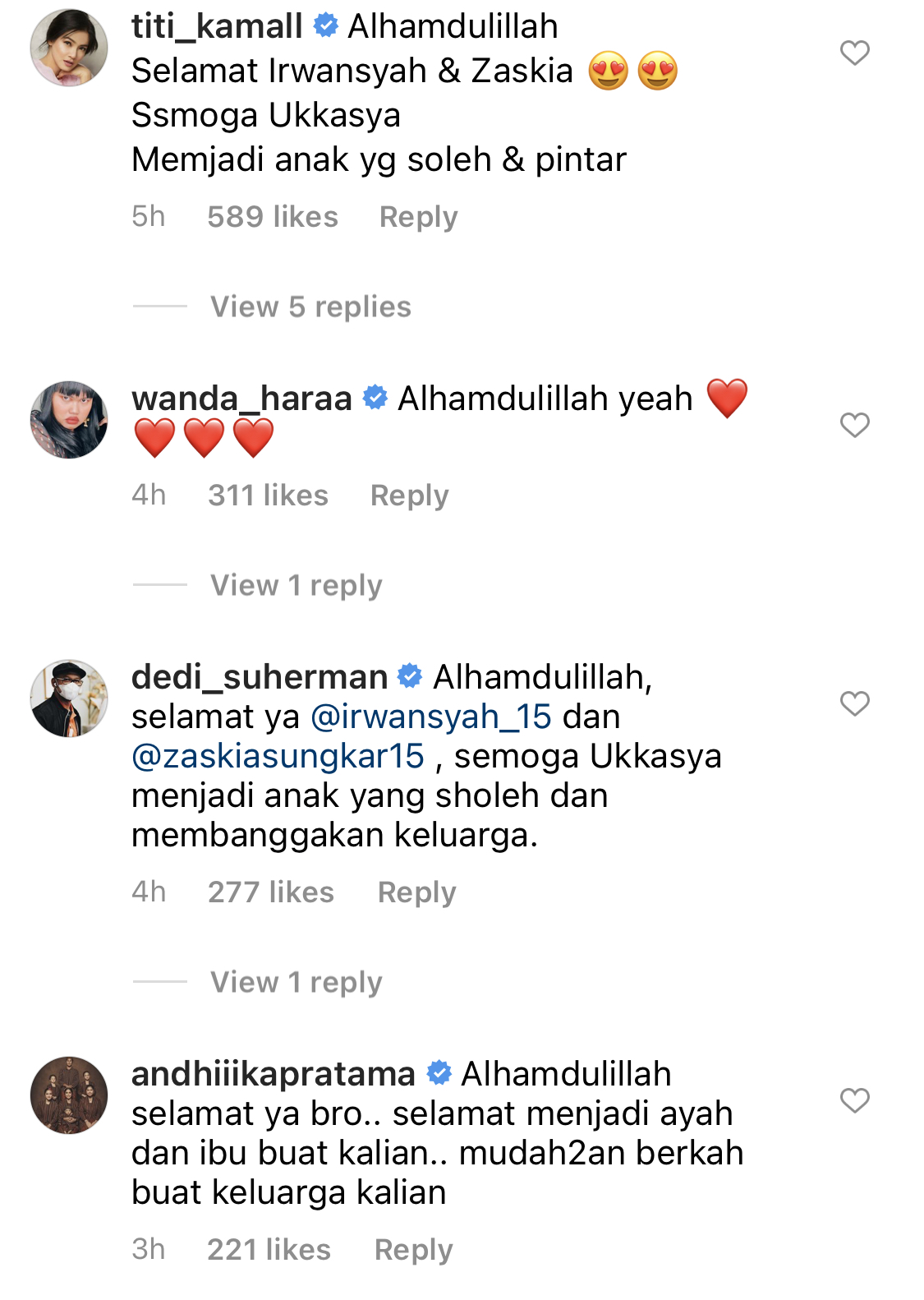Reply to wanda_haraa's comment
The image size is (924, 1300).
[x=409, y=496]
